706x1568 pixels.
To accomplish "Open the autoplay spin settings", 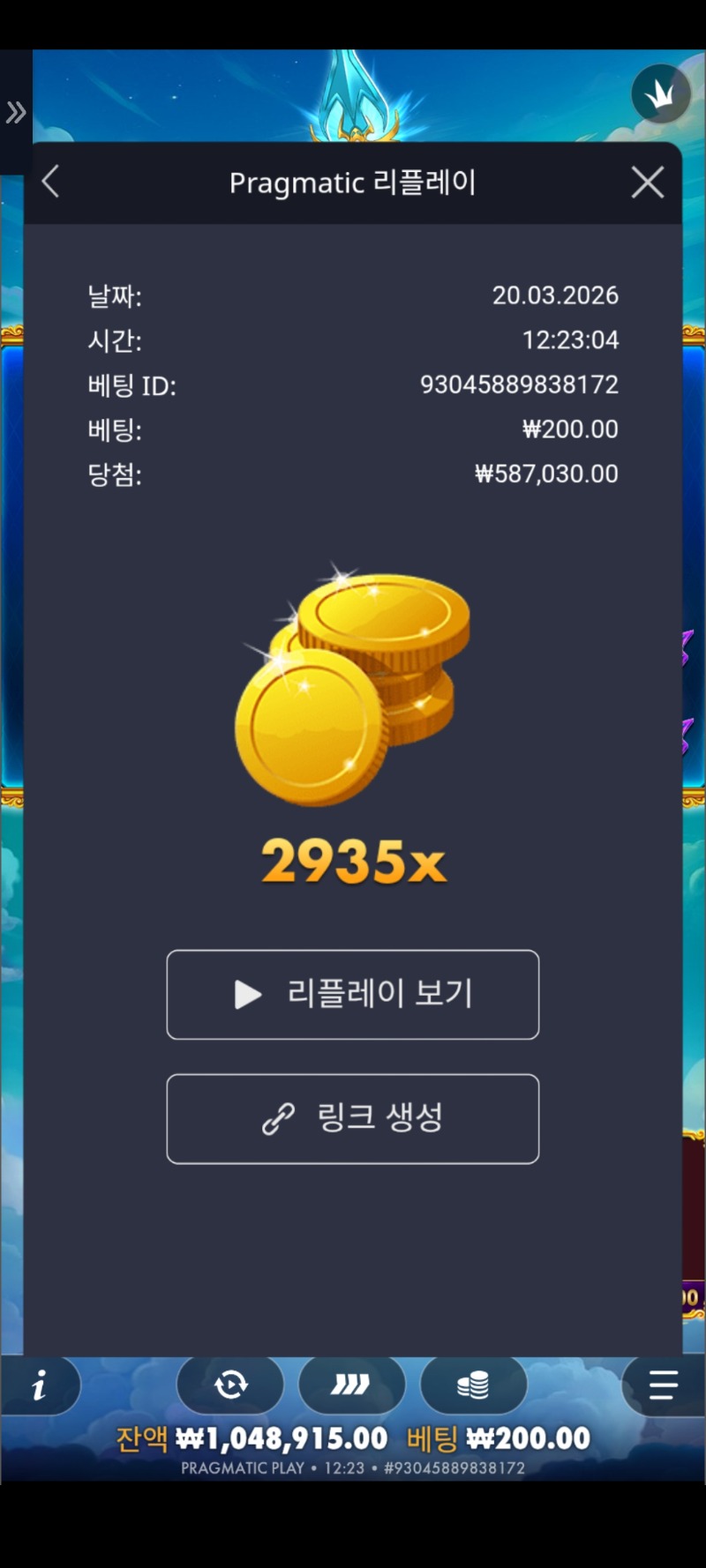I will pos(230,1385).
